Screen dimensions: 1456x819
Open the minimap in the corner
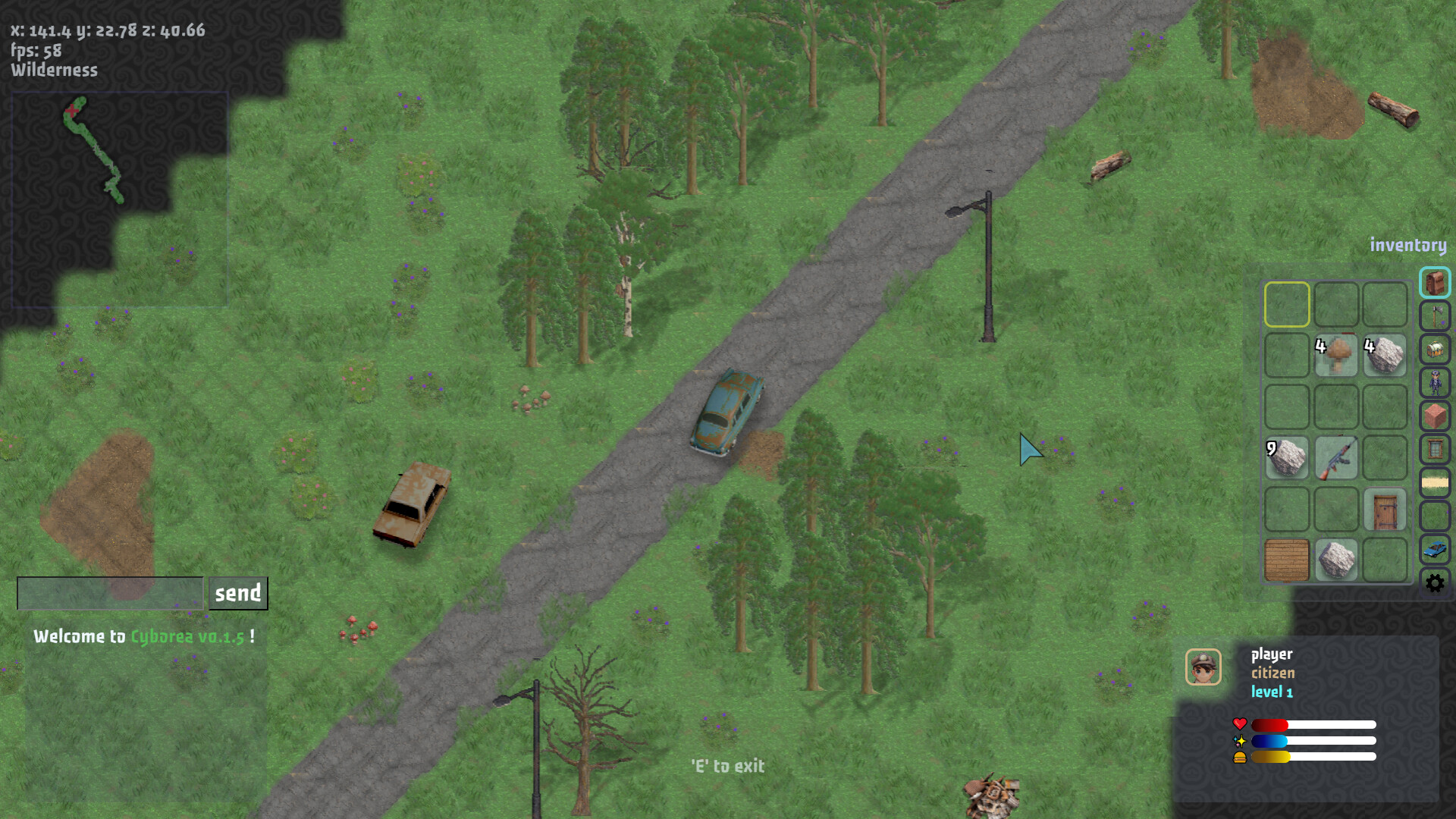click(119, 199)
